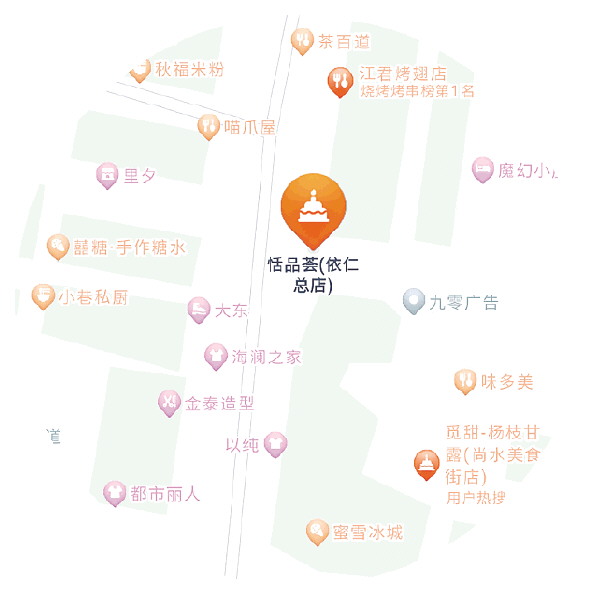Select the 里夕 shop marker
Screen dimensions: 600x600
click(x=107, y=175)
